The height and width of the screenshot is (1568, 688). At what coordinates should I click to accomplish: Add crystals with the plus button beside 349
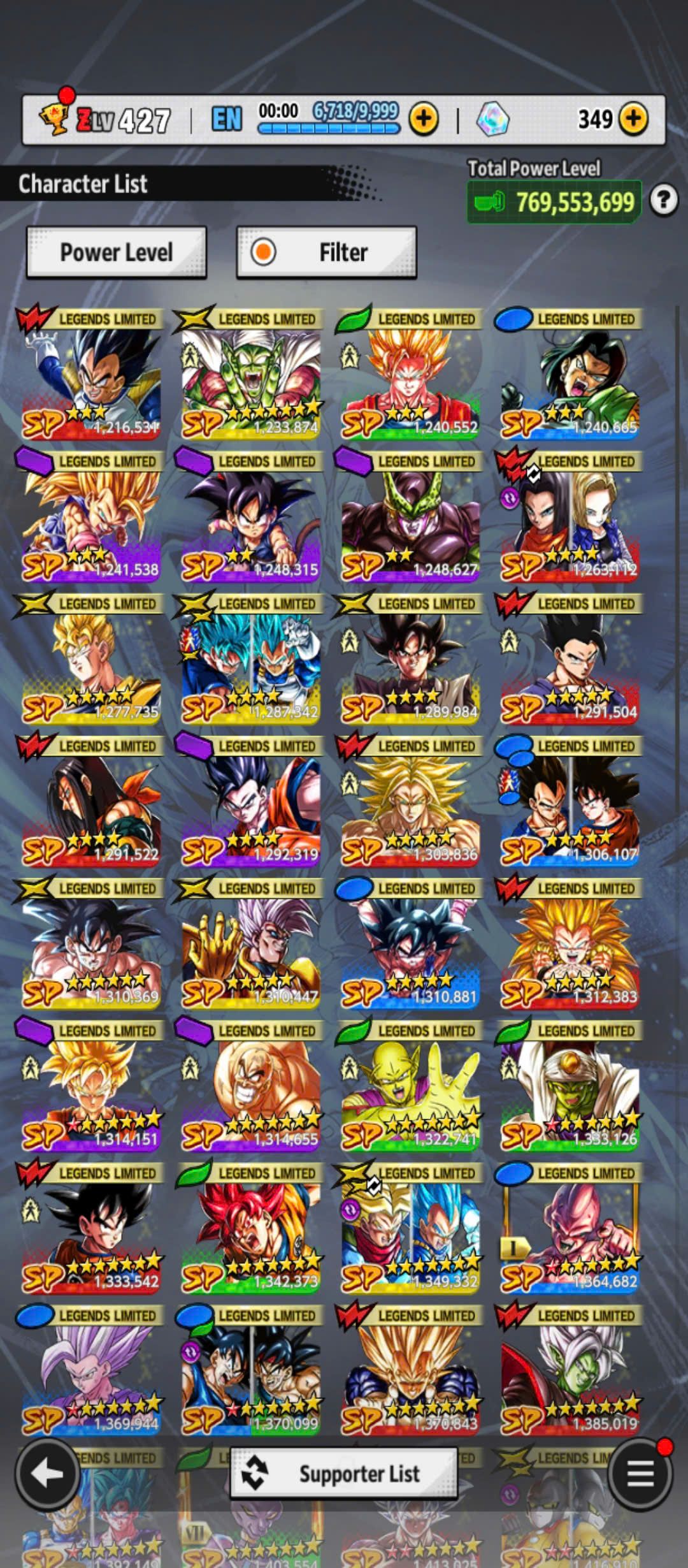[633, 119]
